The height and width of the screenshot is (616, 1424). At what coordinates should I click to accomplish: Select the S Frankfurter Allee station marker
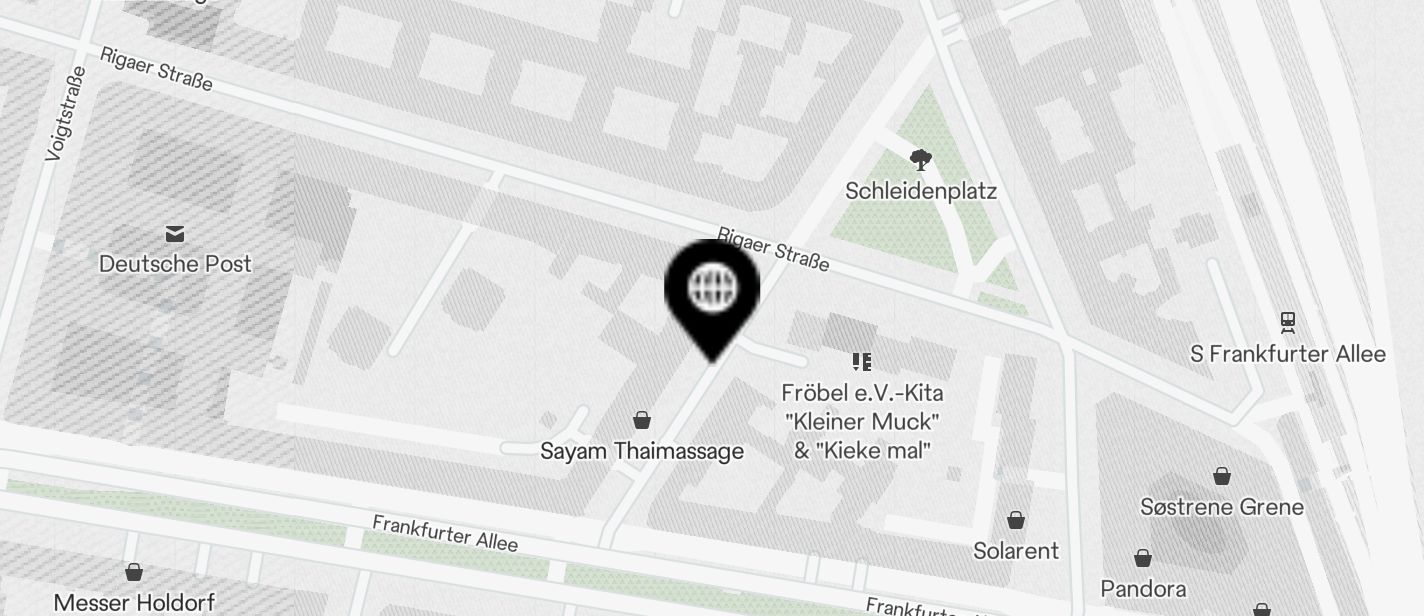(x=1288, y=323)
